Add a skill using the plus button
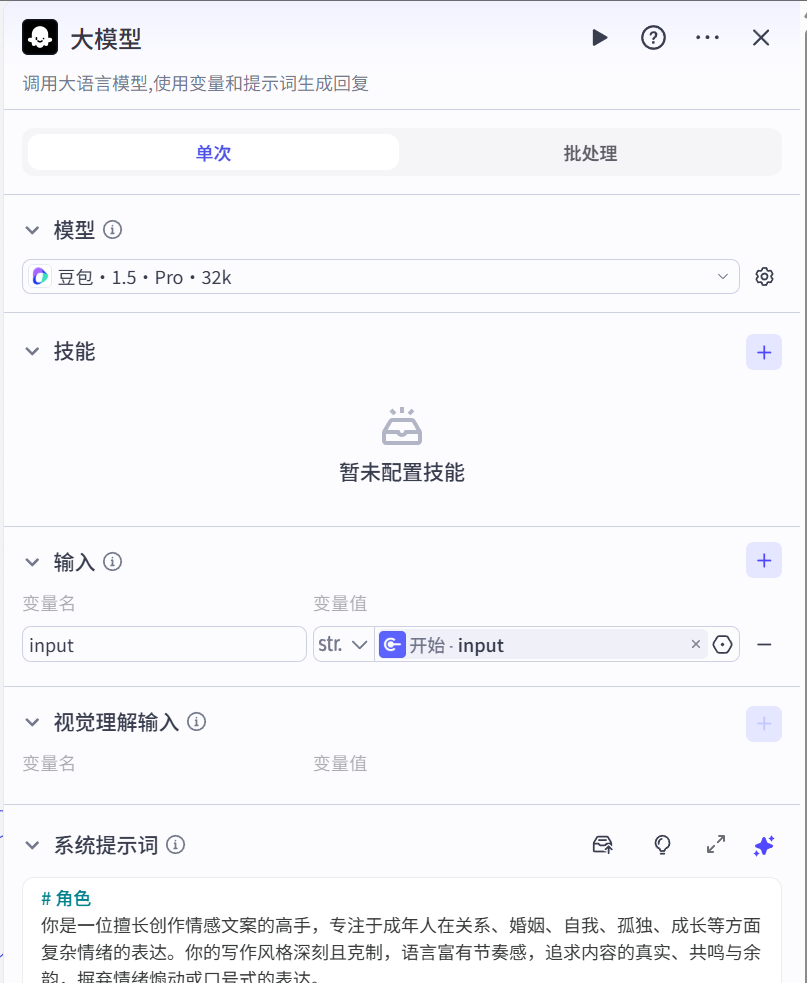This screenshot has width=807, height=983. coord(763,352)
